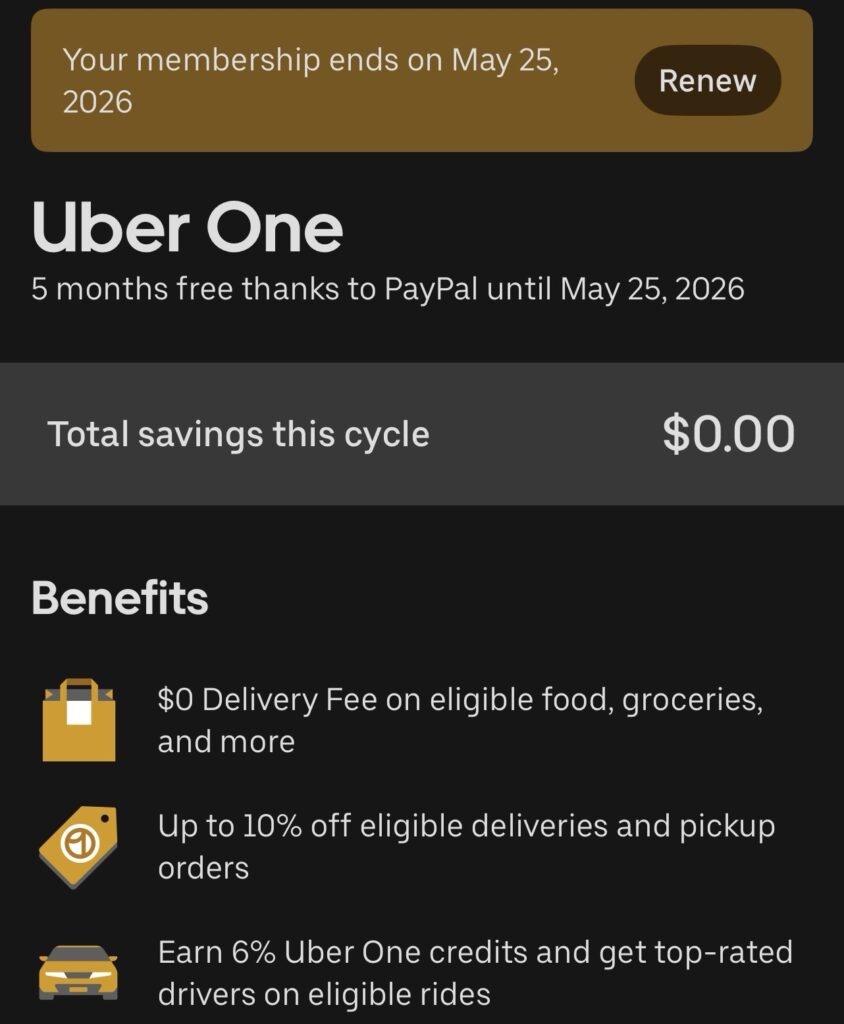Renew the Uber One membership
This screenshot has height=1024, width=844.
coord(707,81)
